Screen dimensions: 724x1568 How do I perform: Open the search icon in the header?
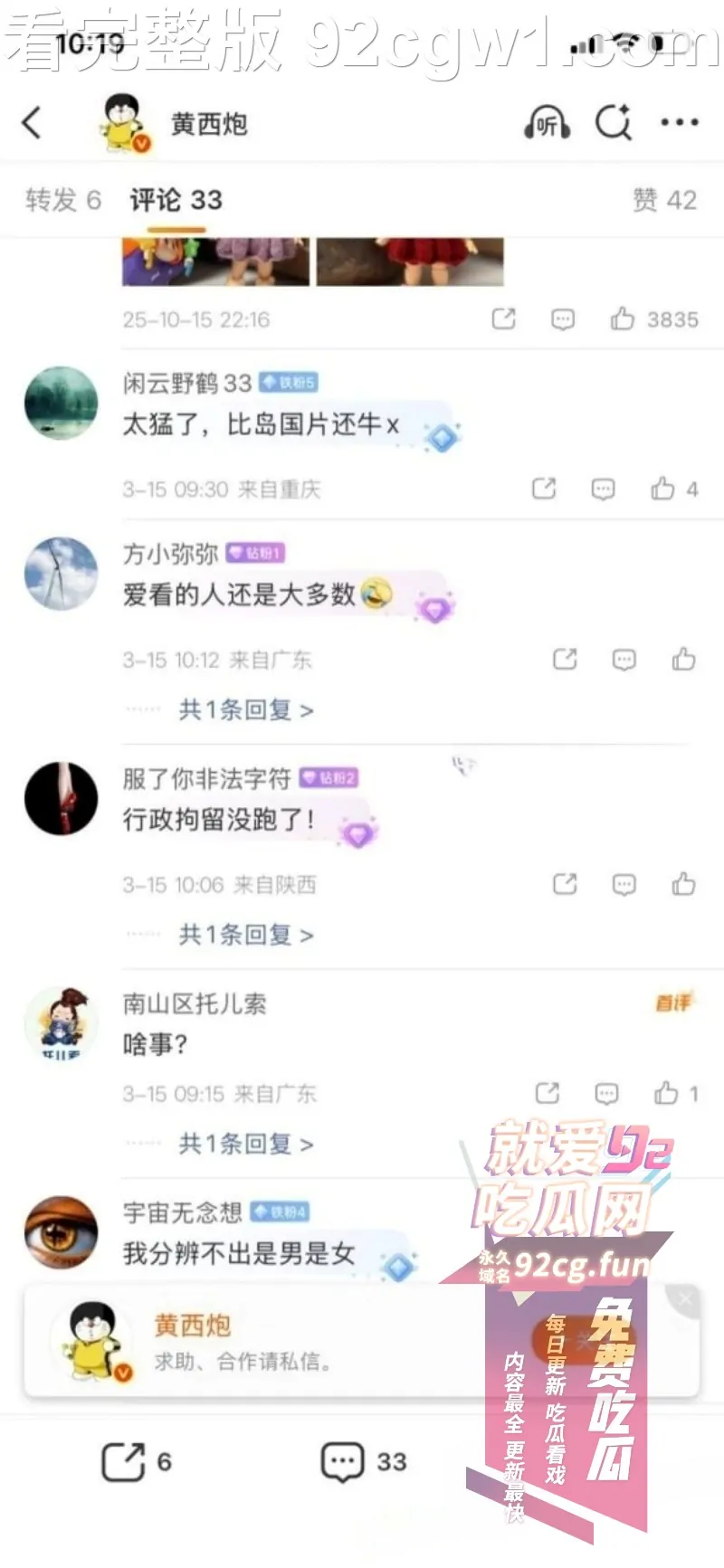click(614, 122)
